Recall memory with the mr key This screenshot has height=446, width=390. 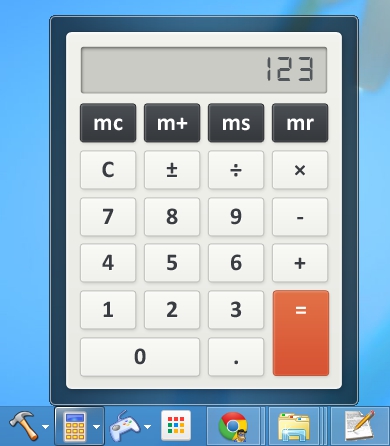(300, 123)
